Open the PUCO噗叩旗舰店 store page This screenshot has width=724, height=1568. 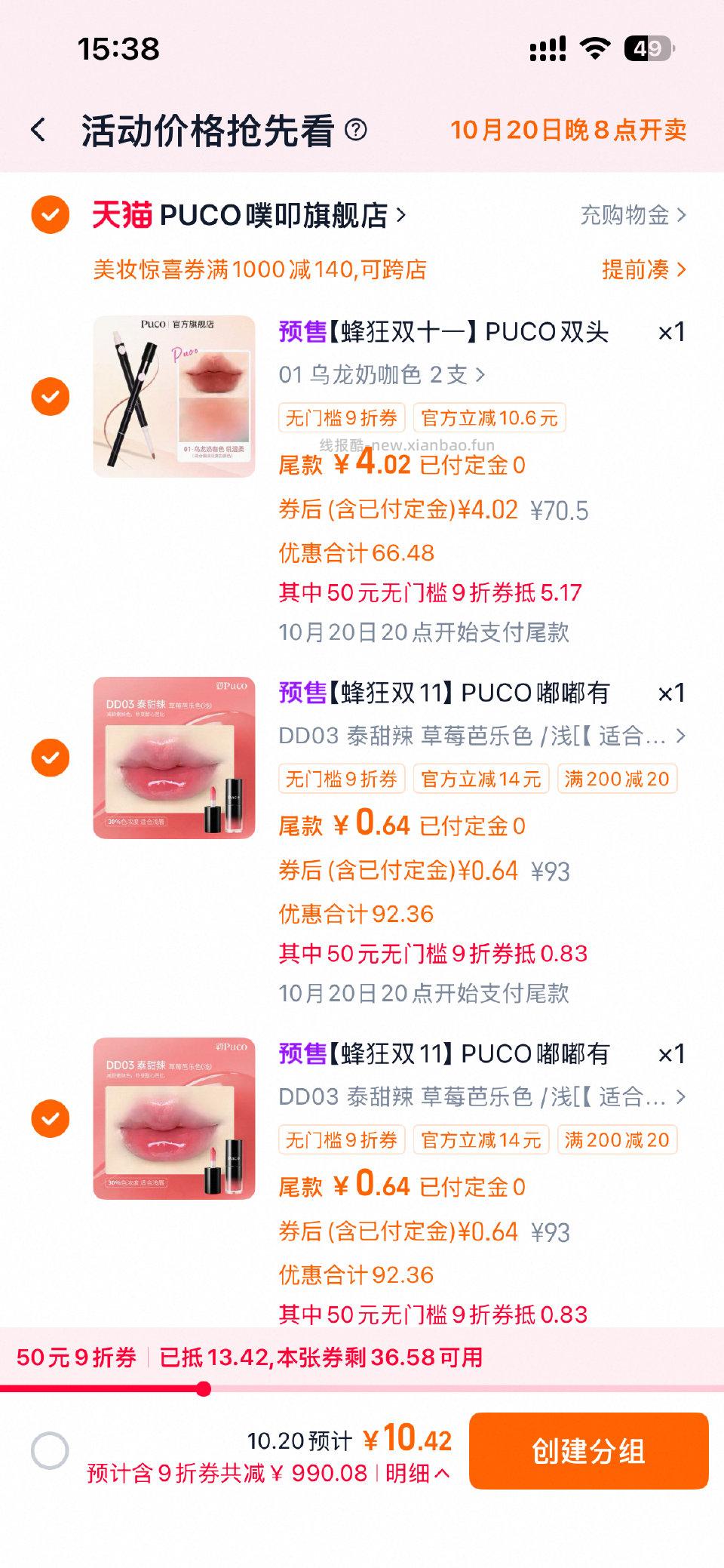(279, 215)
